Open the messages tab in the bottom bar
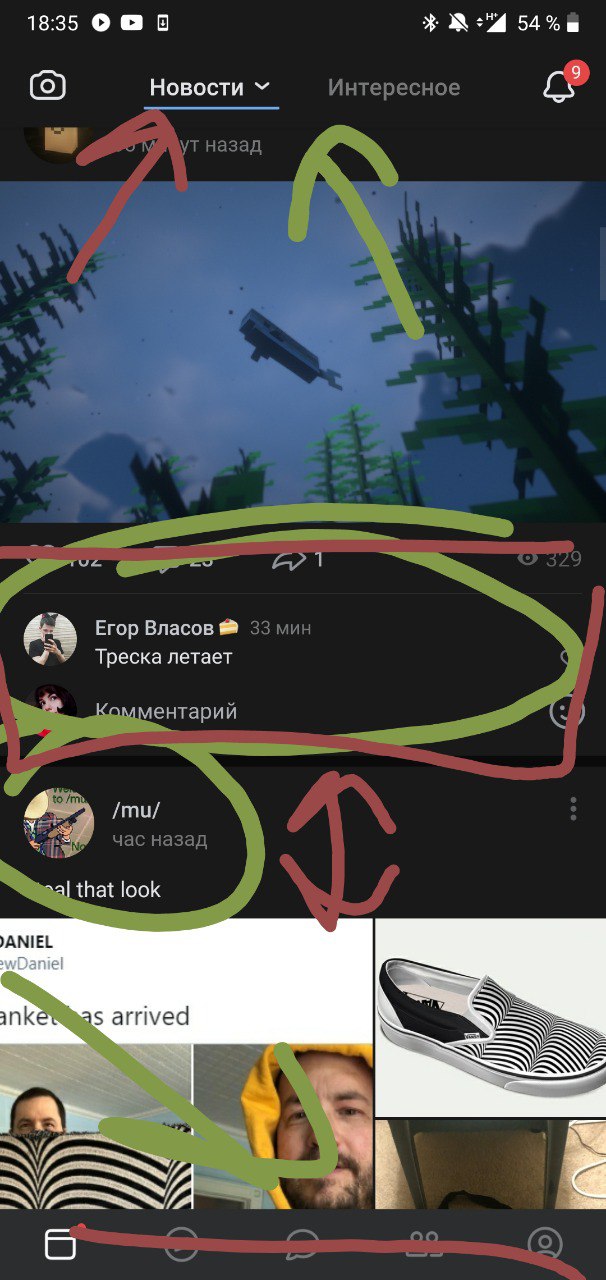Screen dimensions: 606x1280 [x=302, y=1243]
